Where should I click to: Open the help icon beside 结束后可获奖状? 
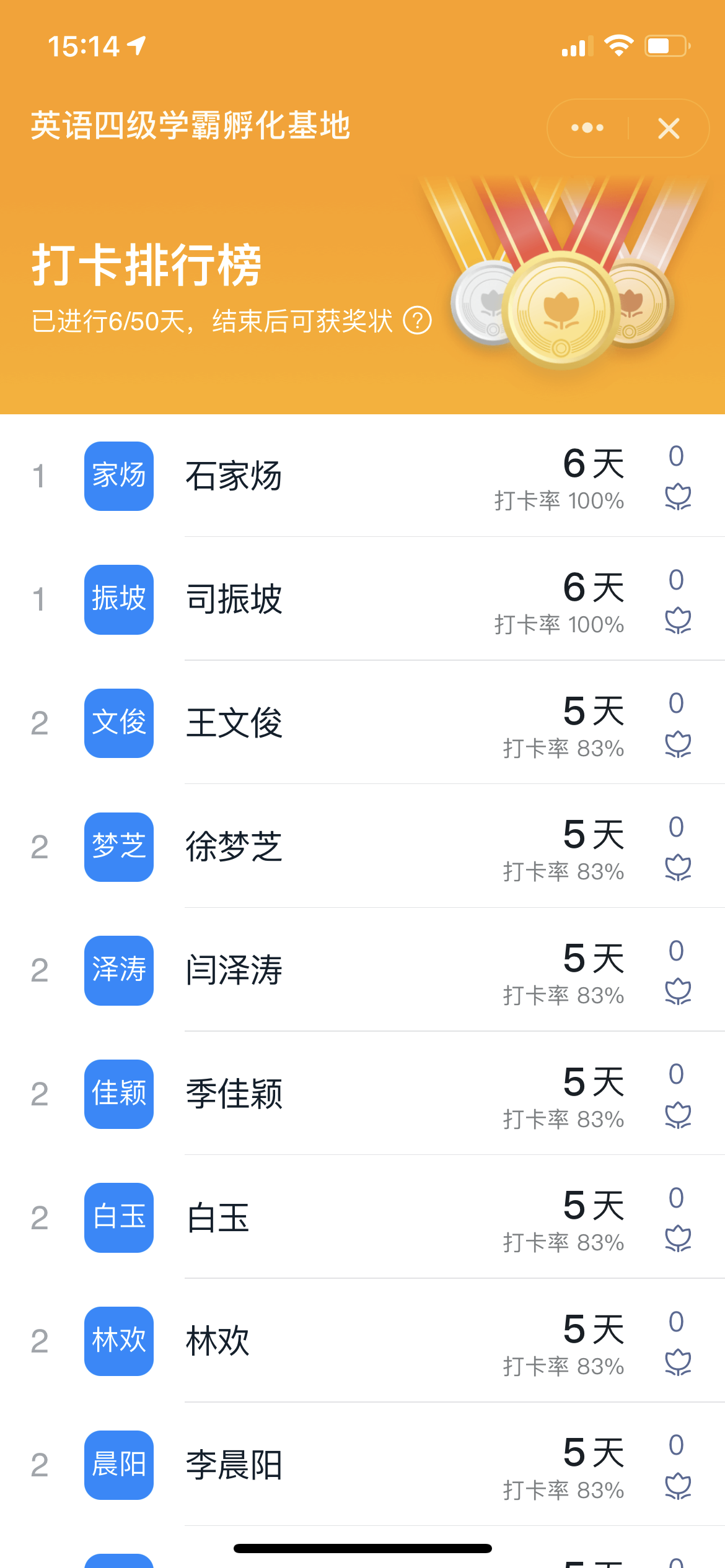click(417, 321)
